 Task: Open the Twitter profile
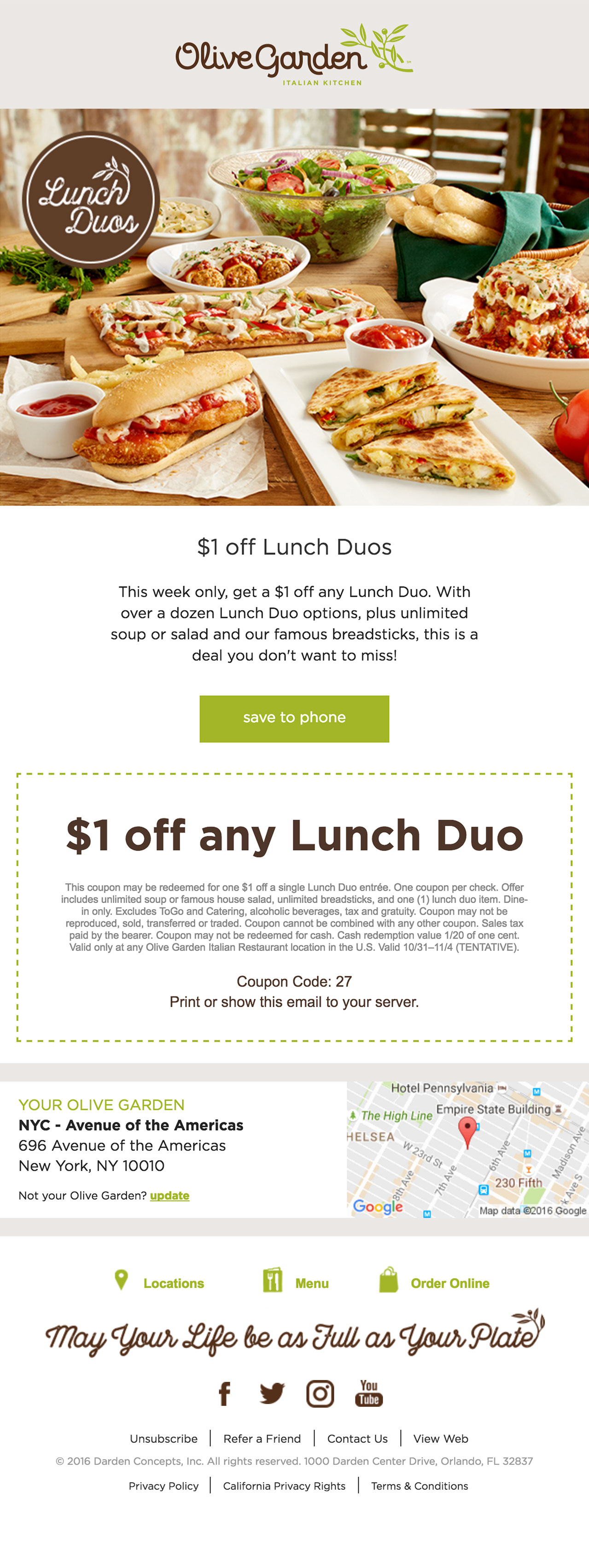click(272, 1393)
